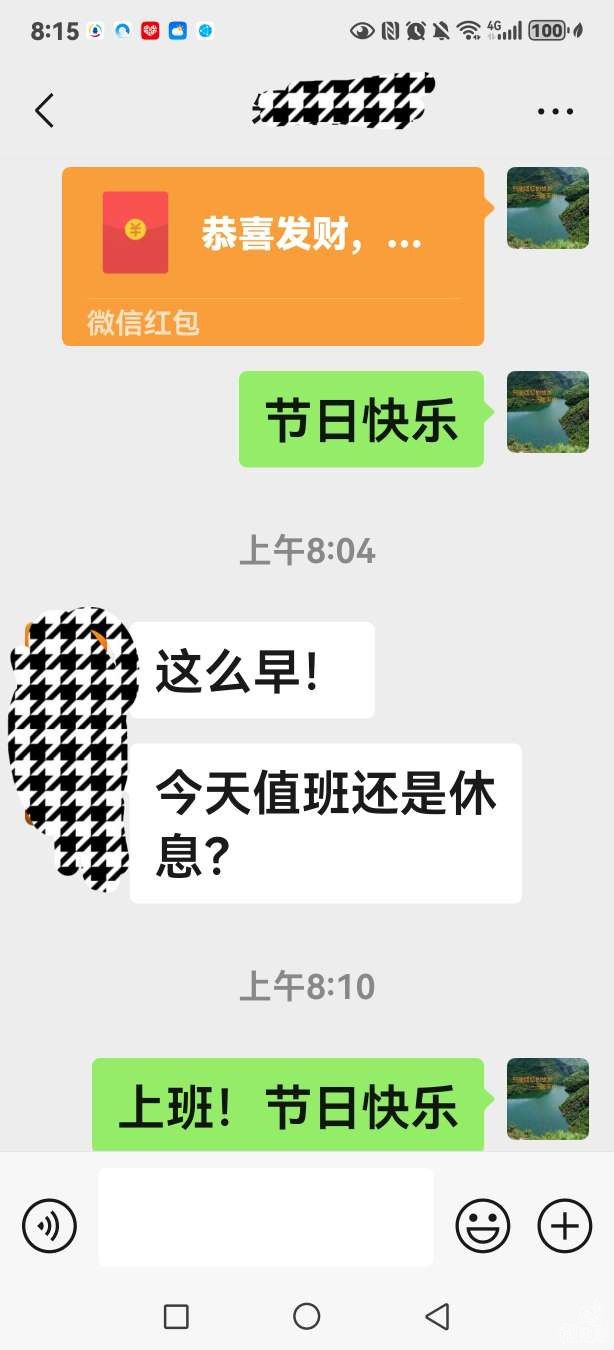The height and width of the screenshot is (1350, 614).
Task: Open recent apps with the square button
Action: pyautogui.click(x=176, y=1316)
